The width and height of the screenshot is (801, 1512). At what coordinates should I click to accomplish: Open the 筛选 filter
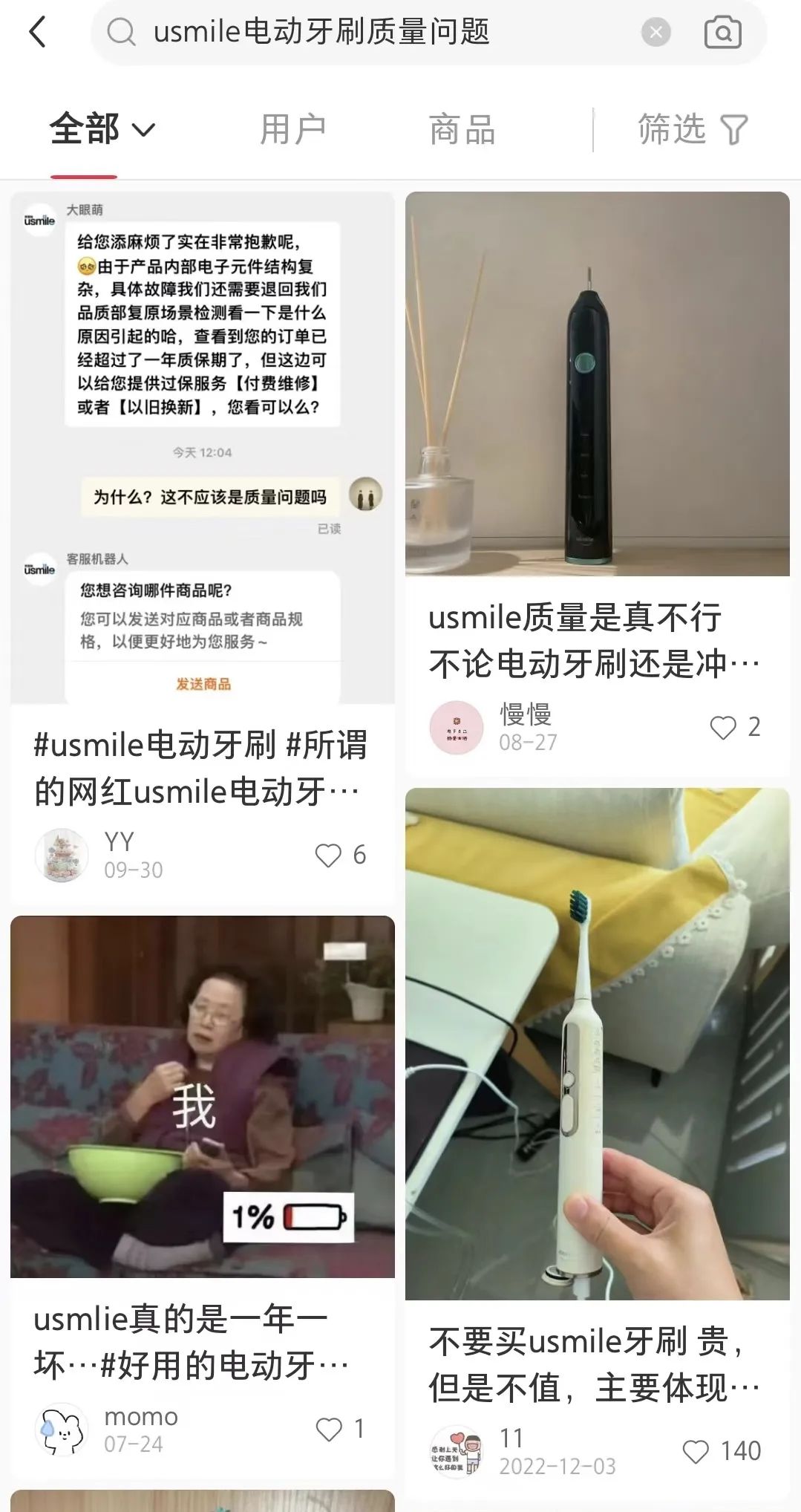(x=693, y=129)
